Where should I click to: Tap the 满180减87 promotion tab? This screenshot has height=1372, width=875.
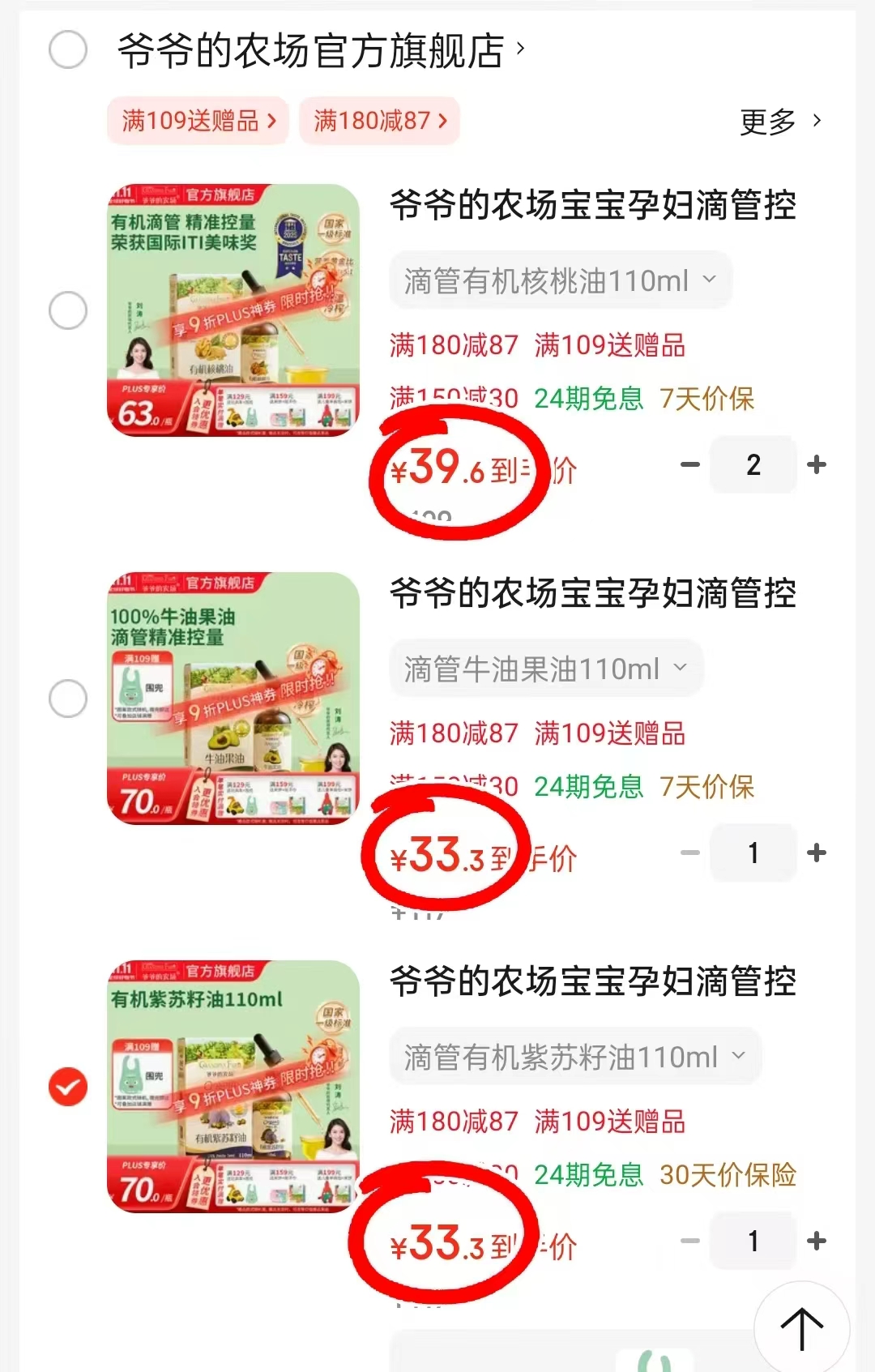(379, 120)
